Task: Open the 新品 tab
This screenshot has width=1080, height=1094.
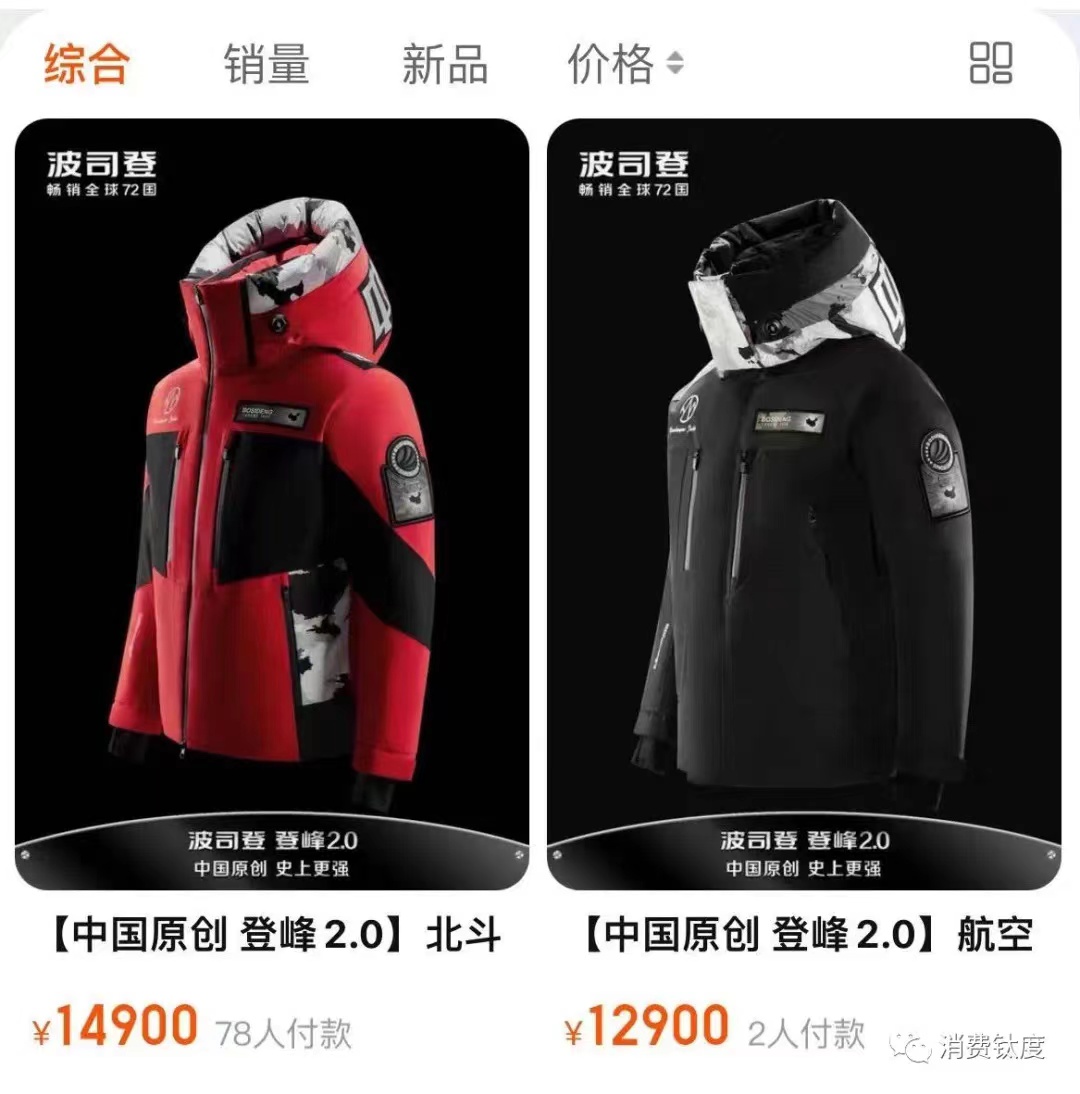Action: pos(444,63)
